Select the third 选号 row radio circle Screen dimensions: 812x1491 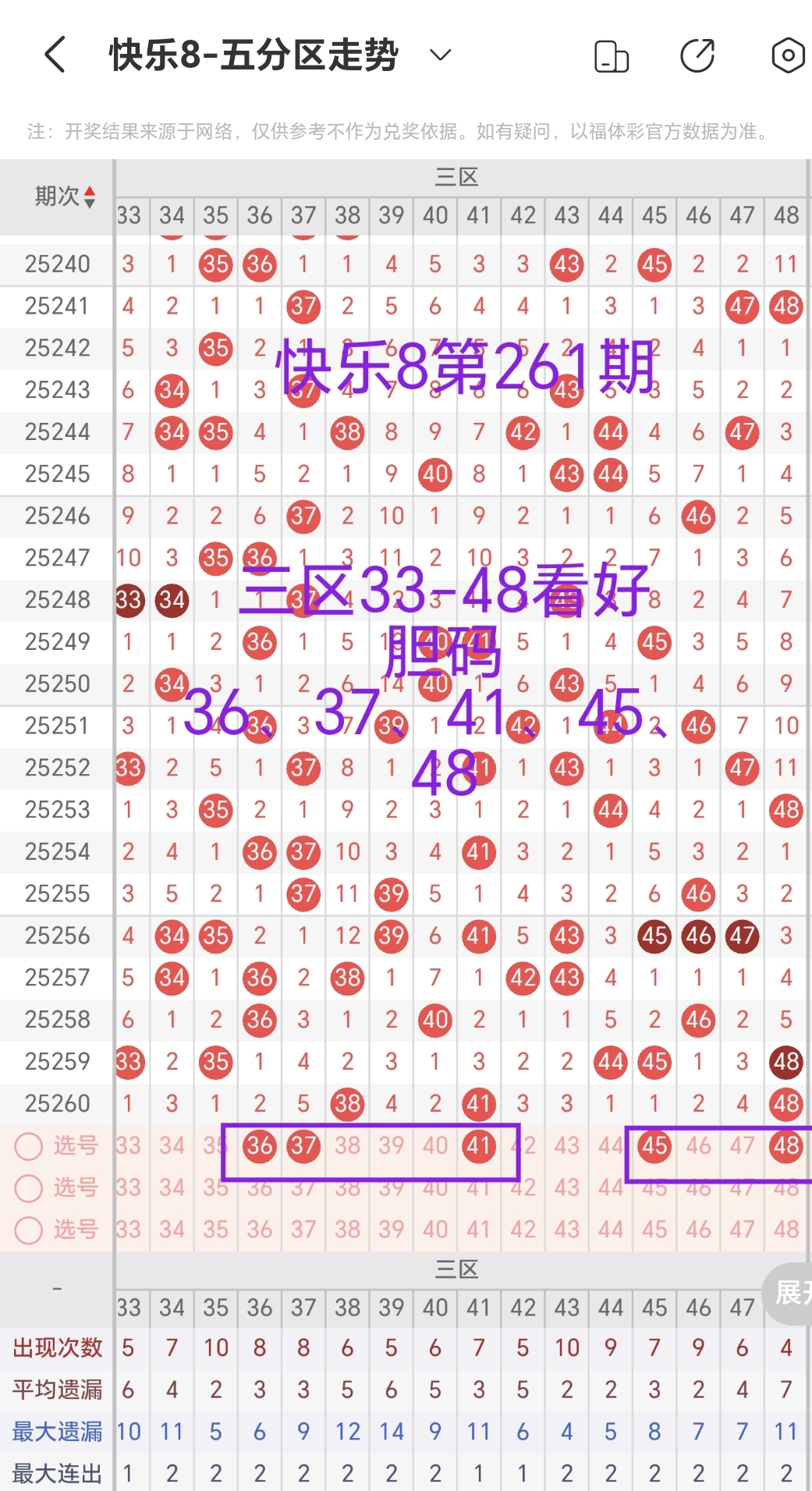[x=29, y=1230]
